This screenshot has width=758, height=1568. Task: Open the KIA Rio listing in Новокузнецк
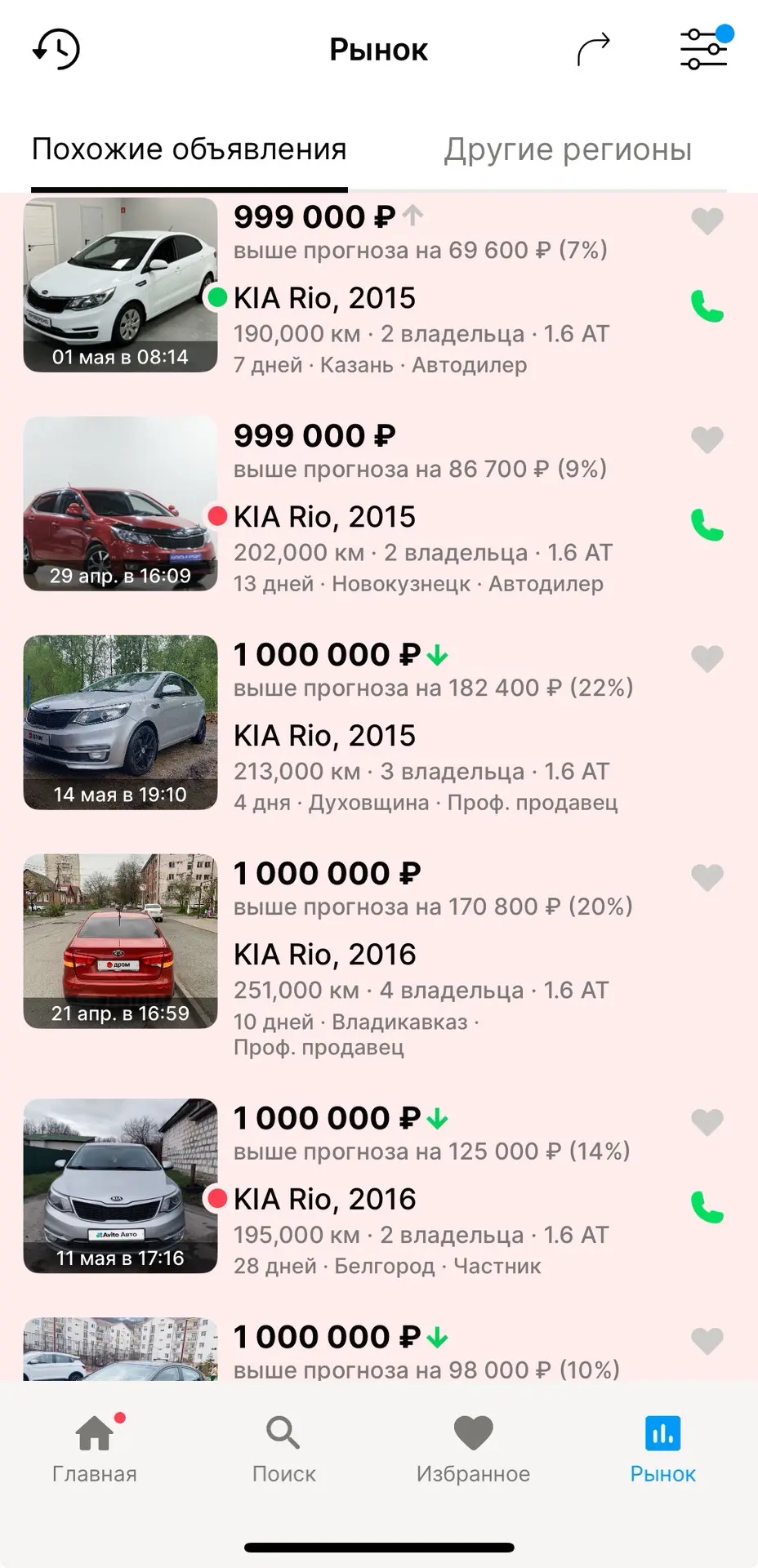pos(379,505)
